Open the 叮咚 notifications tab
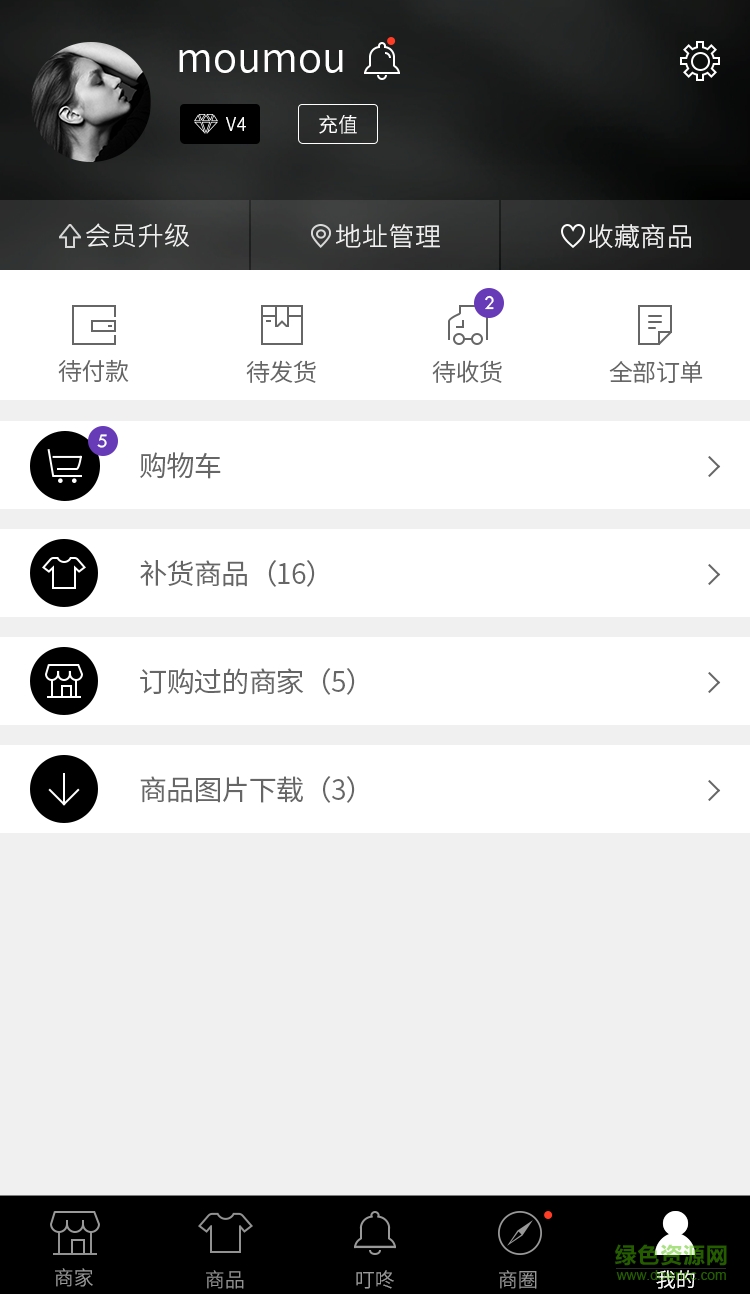This screenshot has width=750, height=1294. (375, 1245)
